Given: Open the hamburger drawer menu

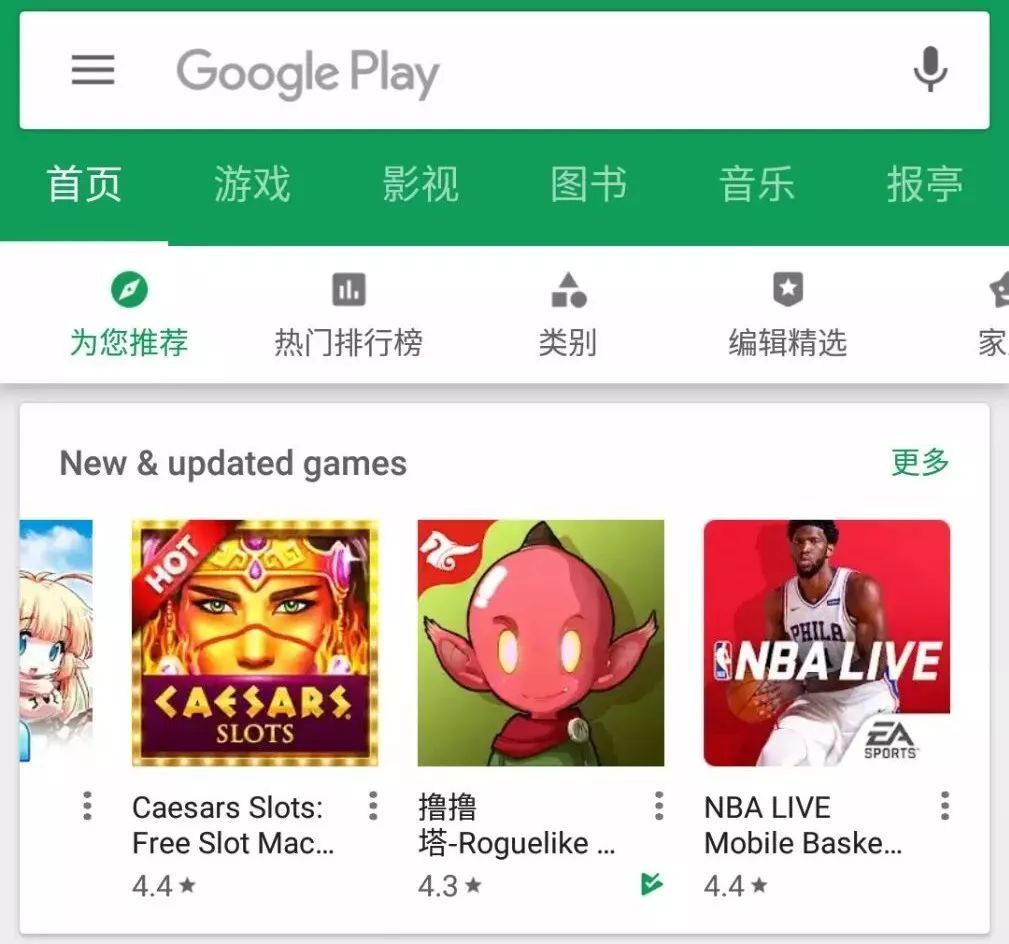Looking at the screenshot, I should (x=93, y=70).
